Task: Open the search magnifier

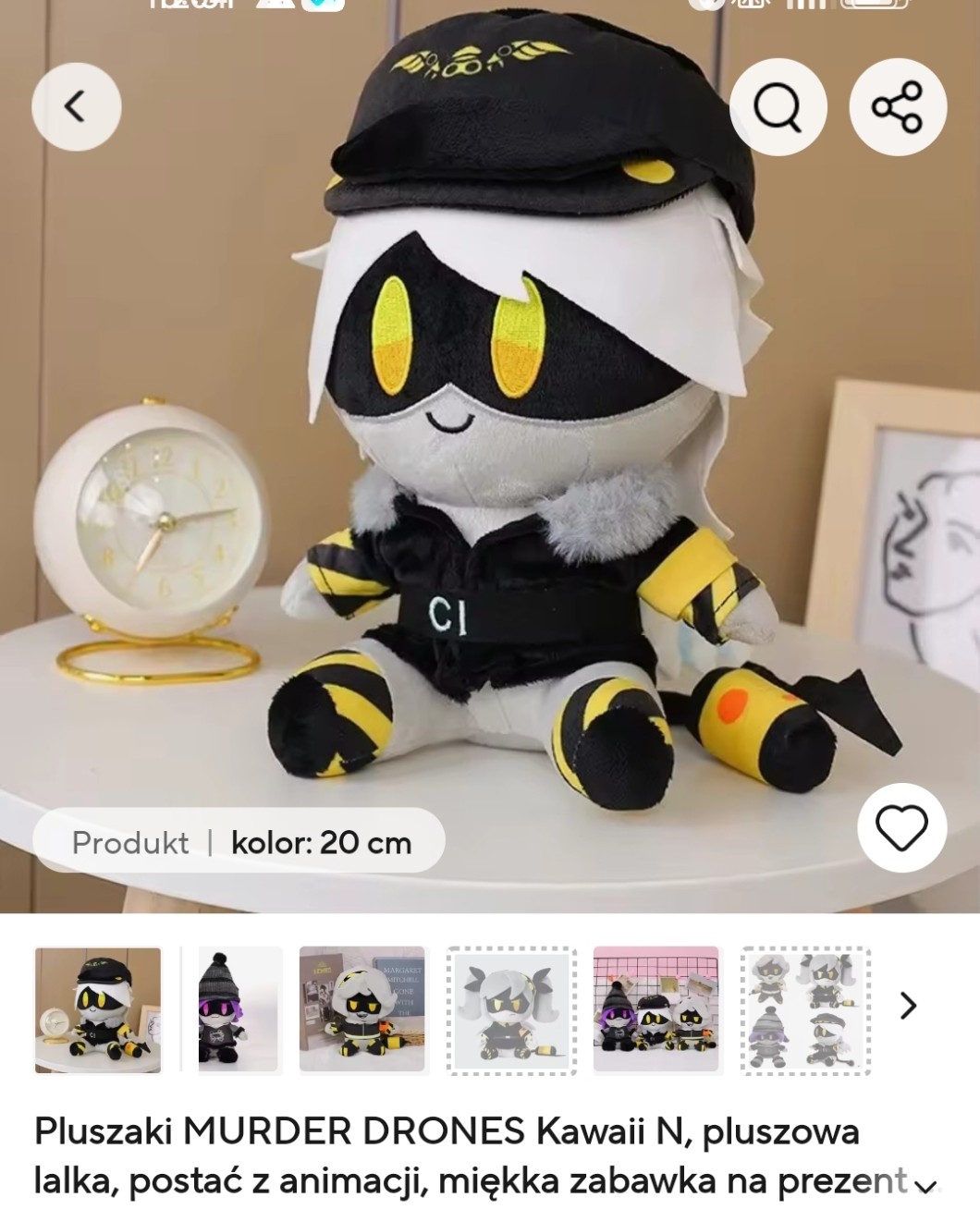Action: (778, 107)
